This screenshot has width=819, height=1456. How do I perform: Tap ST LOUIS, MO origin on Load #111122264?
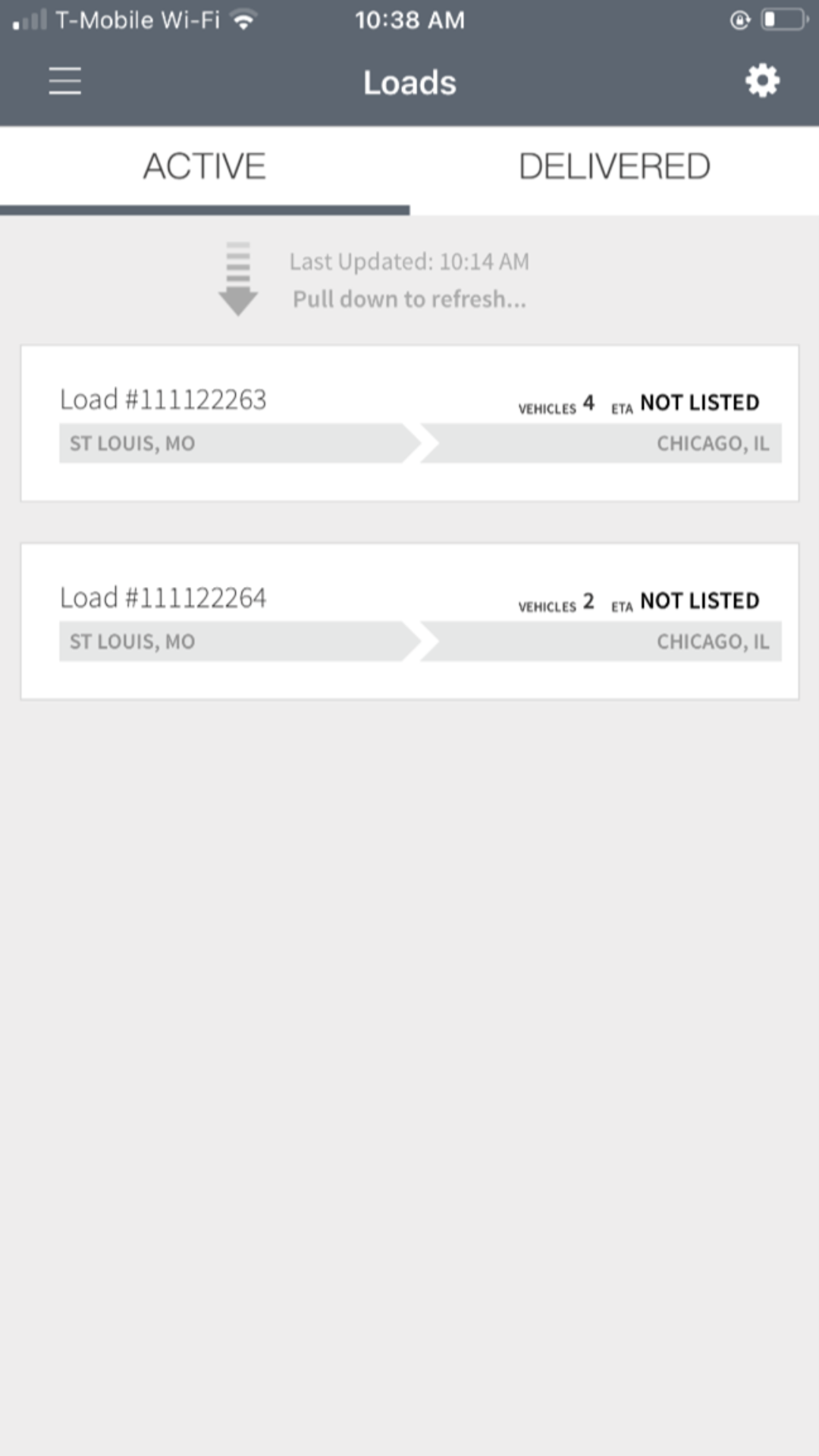pos(130,641)
